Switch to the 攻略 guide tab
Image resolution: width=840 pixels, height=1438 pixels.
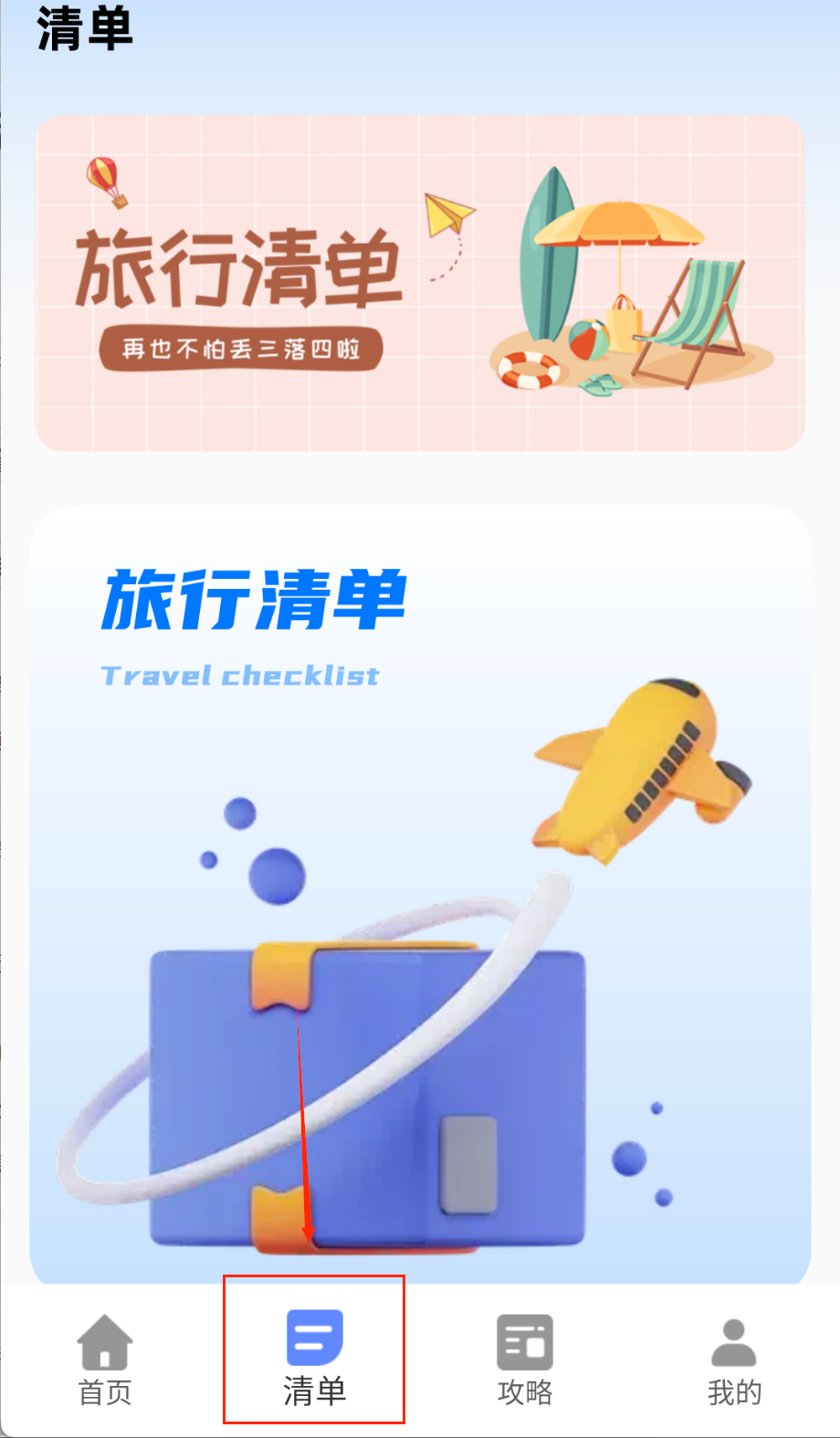[x=525, y=1359]
